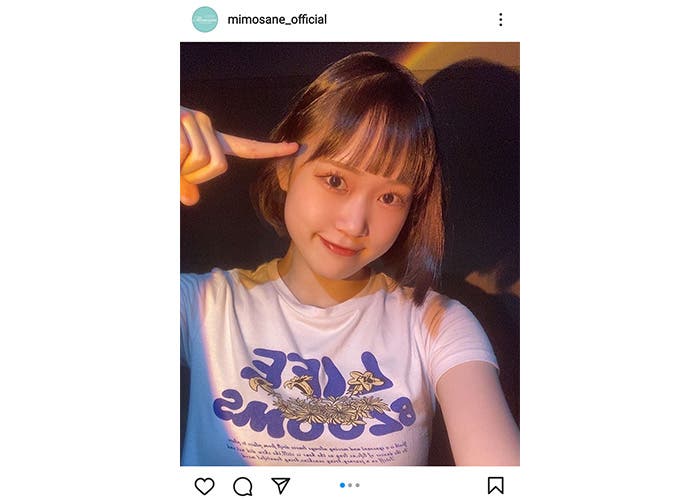Share the post via paper plane icon
Image resolution: width=700 pixels, height=500 pixels.
281,485
